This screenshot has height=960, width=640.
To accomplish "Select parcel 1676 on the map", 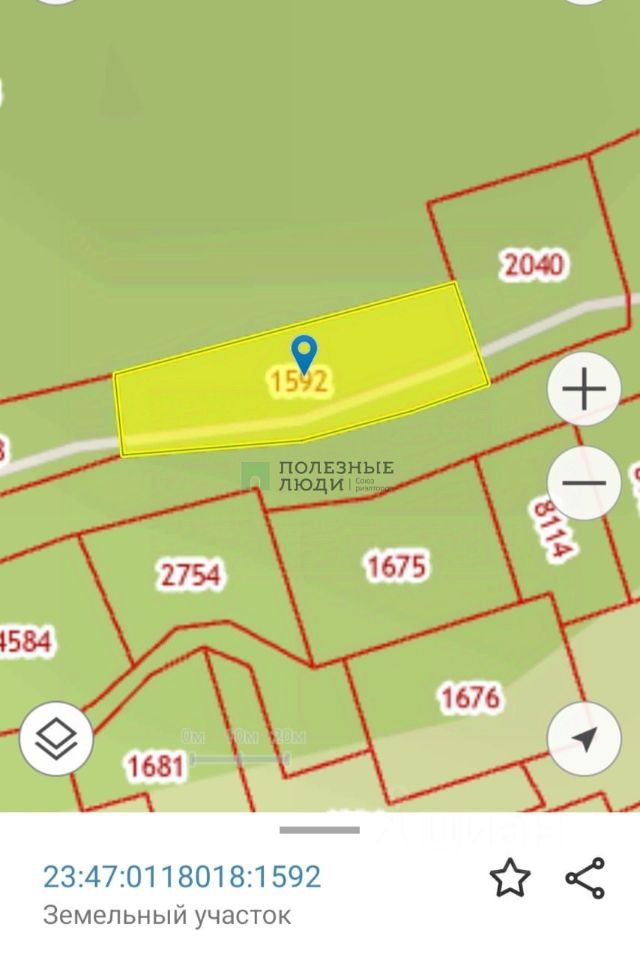I will point(469,697).
